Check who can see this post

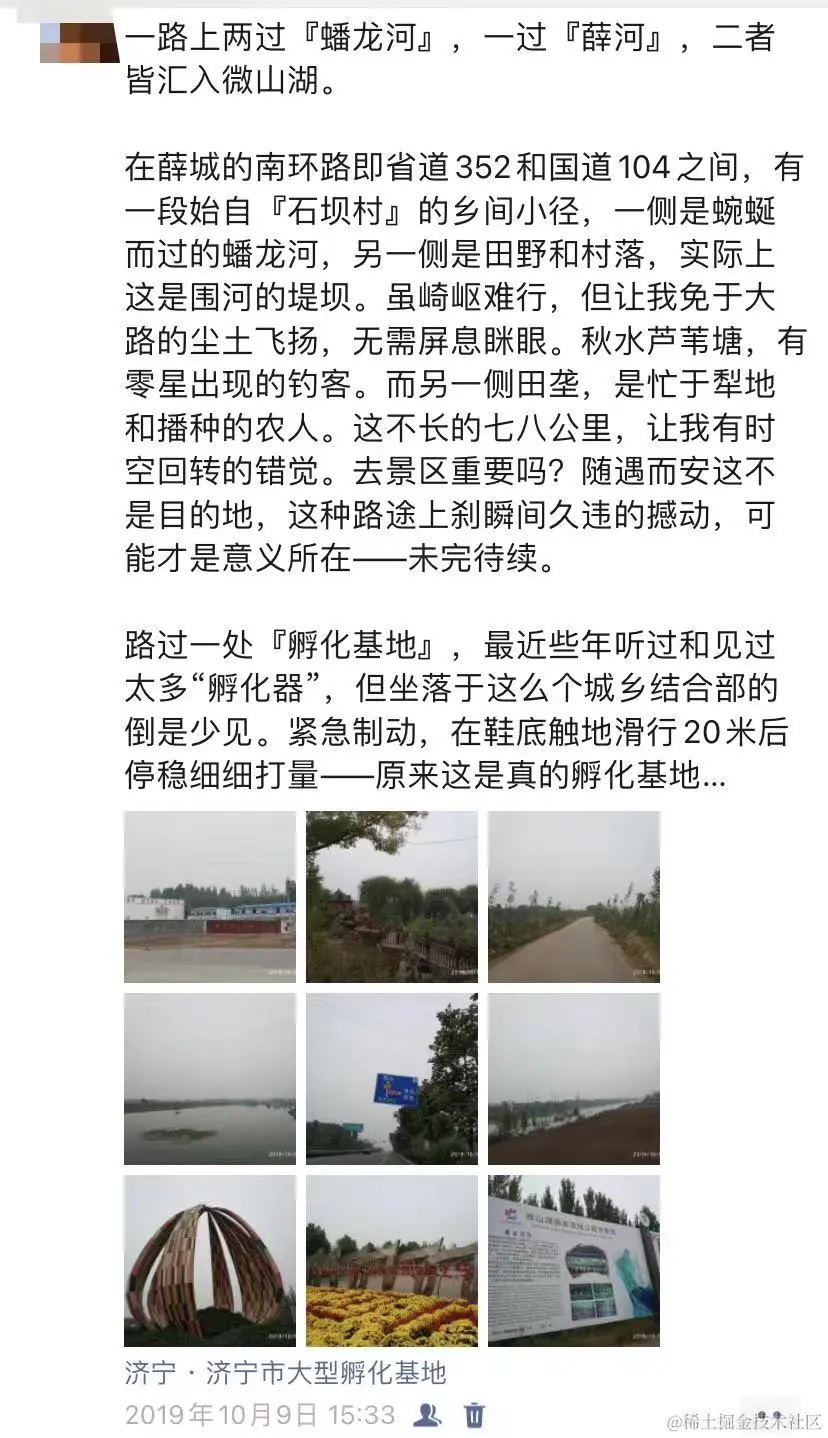tap(428, 1415)
